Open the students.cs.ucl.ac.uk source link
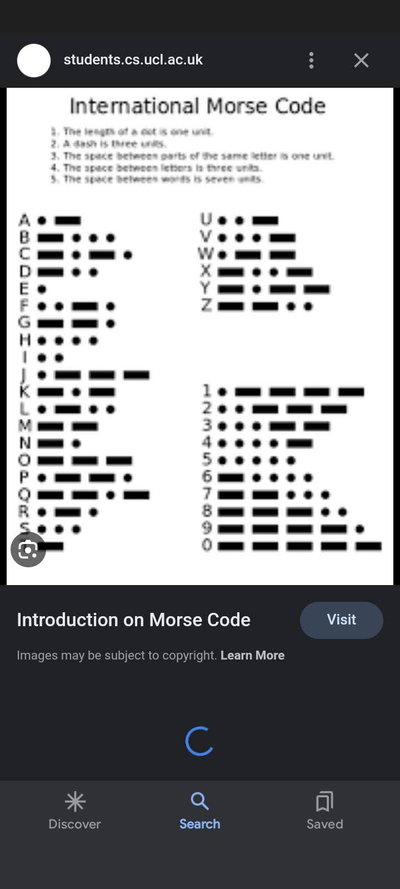Viewport: 400px width, 889px height. pos(133,60)
